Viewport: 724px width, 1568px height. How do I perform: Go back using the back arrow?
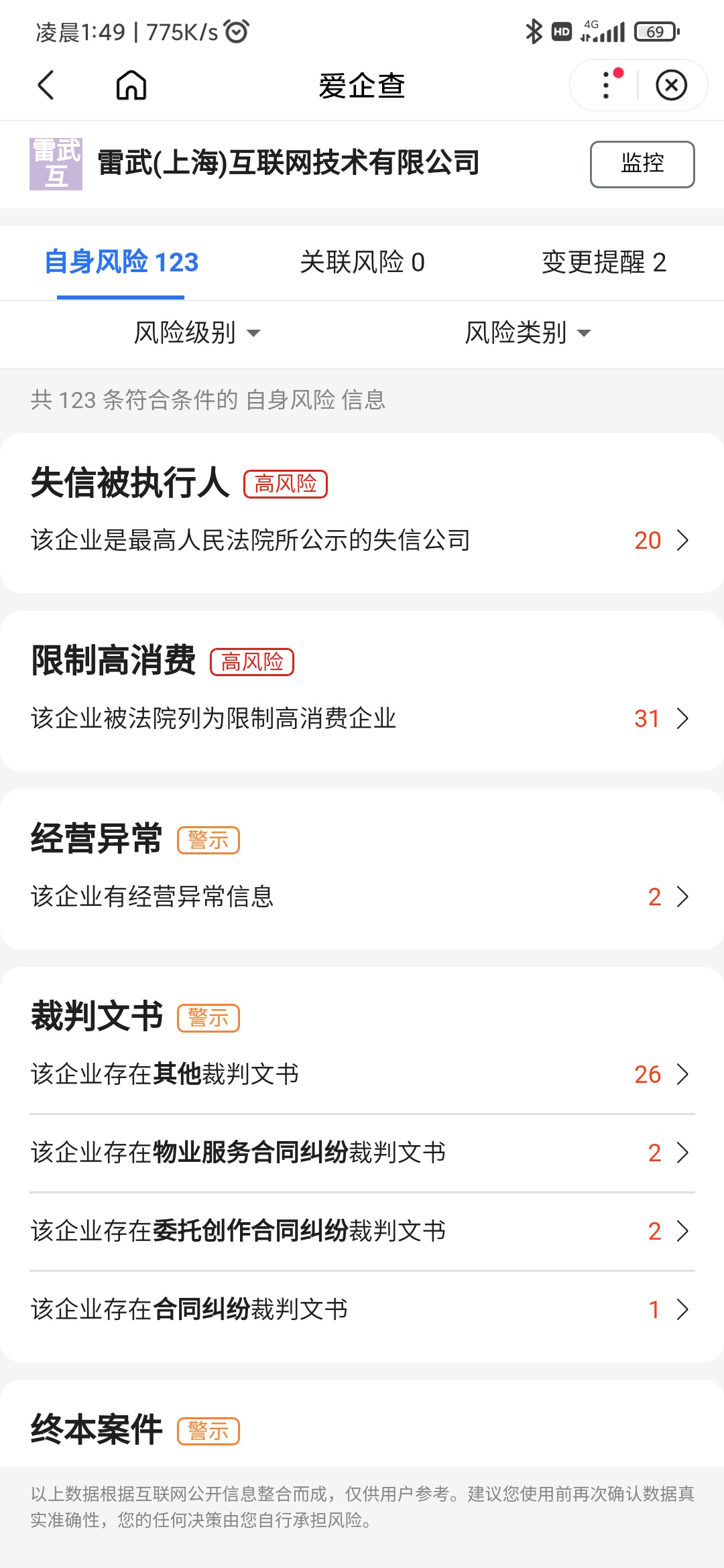tap(46, 85)
